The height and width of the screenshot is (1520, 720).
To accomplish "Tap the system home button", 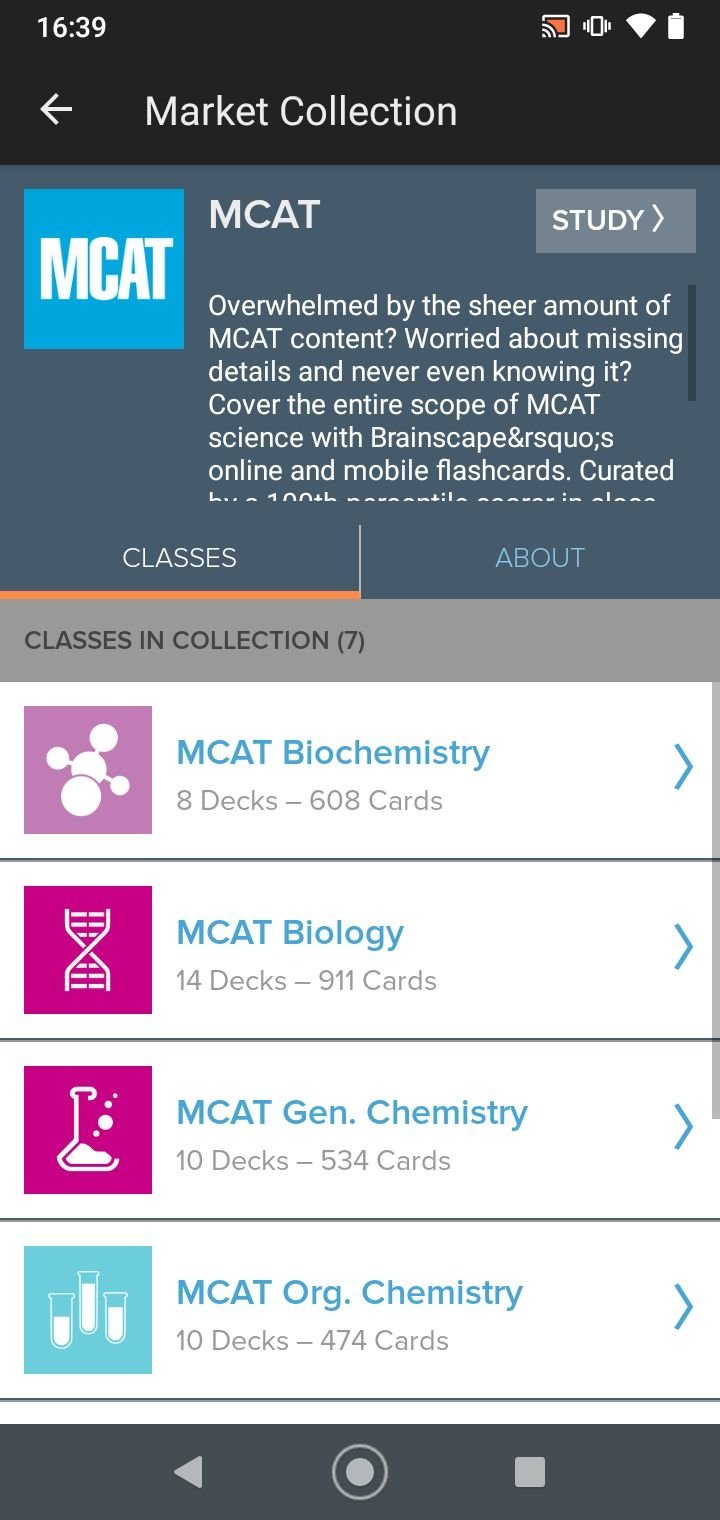I will [360, 1472].
